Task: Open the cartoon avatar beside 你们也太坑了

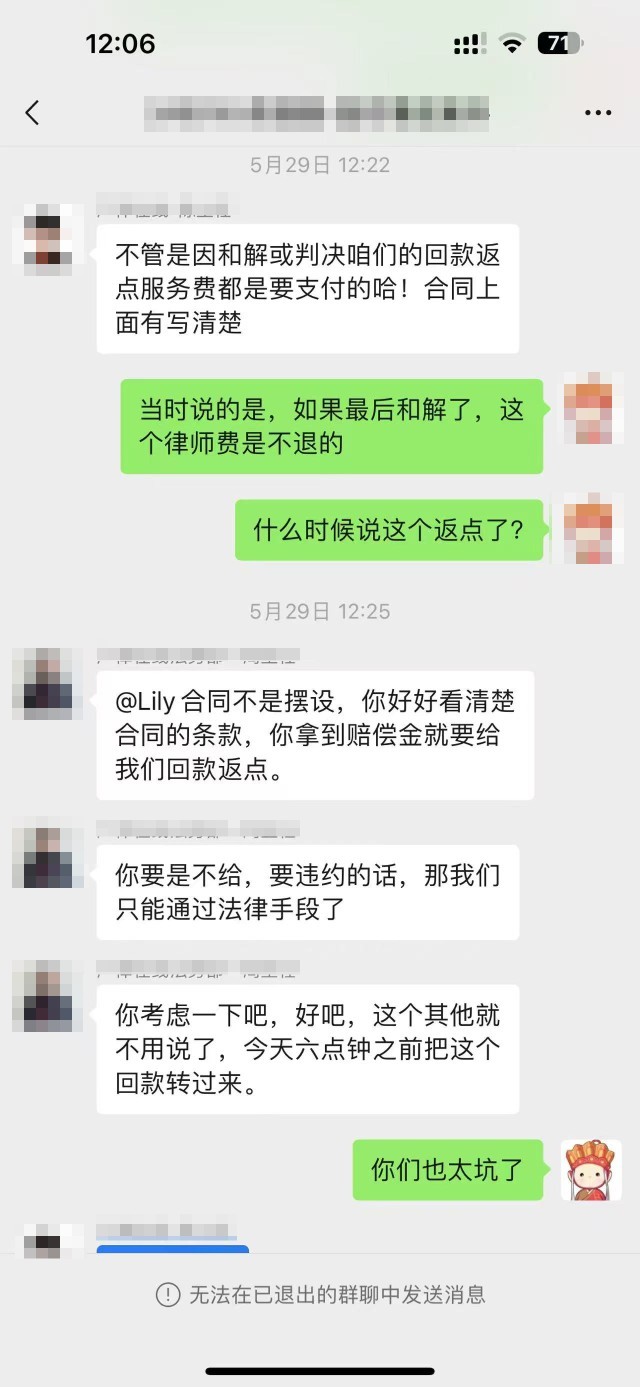Action: coord(591,1170)
